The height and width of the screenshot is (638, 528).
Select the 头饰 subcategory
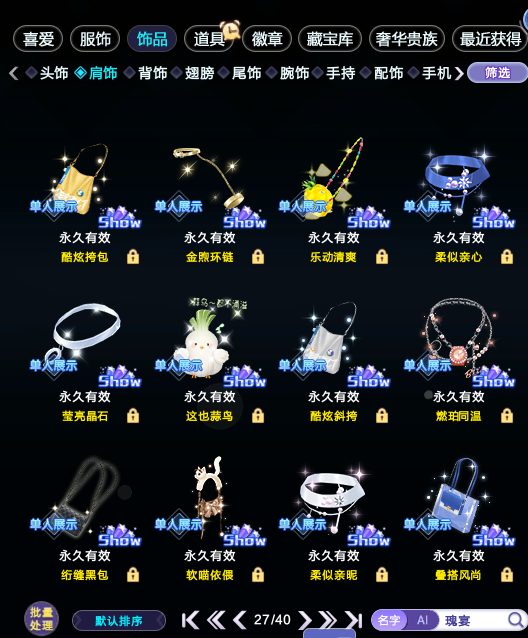click(48, 73)
